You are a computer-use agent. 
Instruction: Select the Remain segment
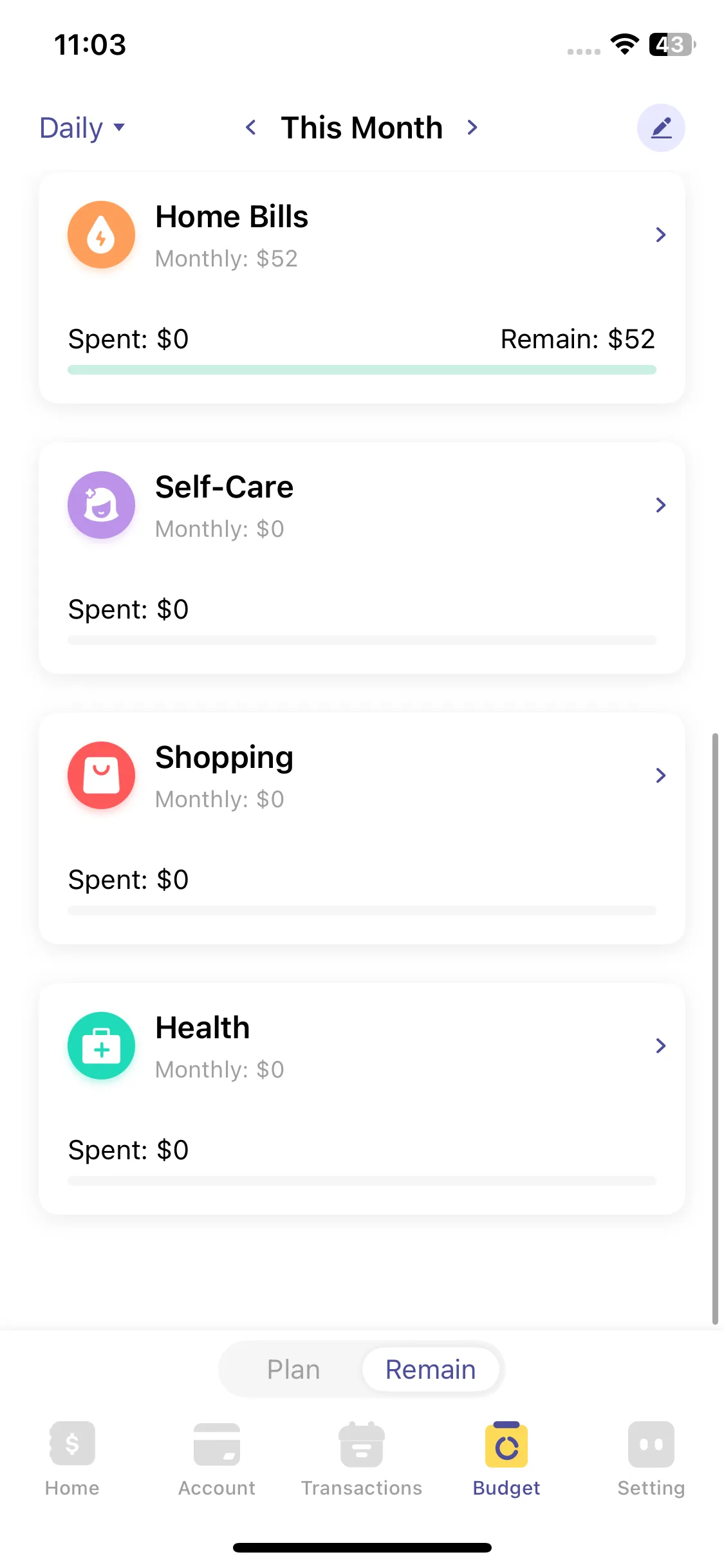[431, 1369]
